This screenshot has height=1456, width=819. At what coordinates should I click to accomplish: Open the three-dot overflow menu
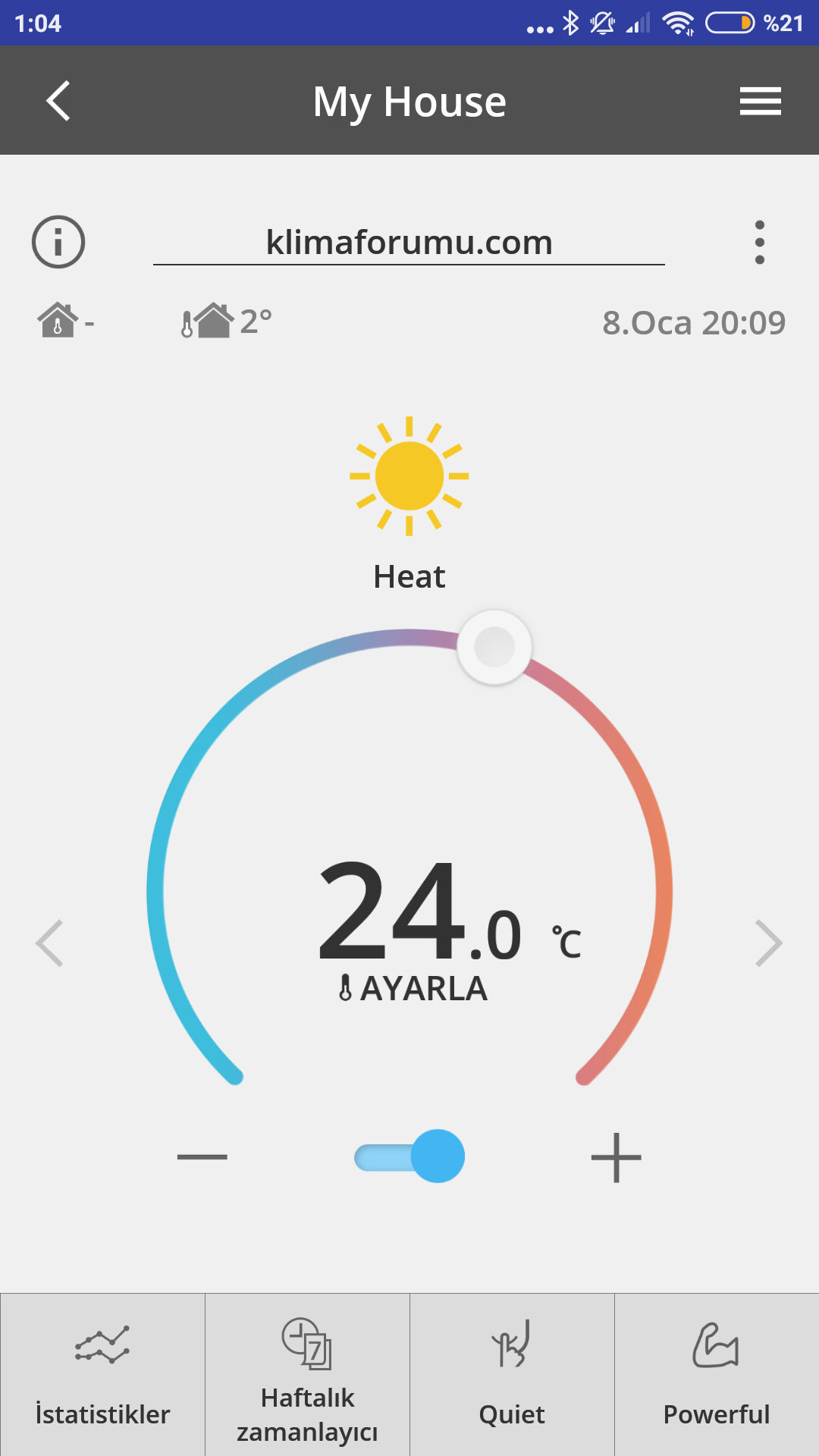(759, 243)
